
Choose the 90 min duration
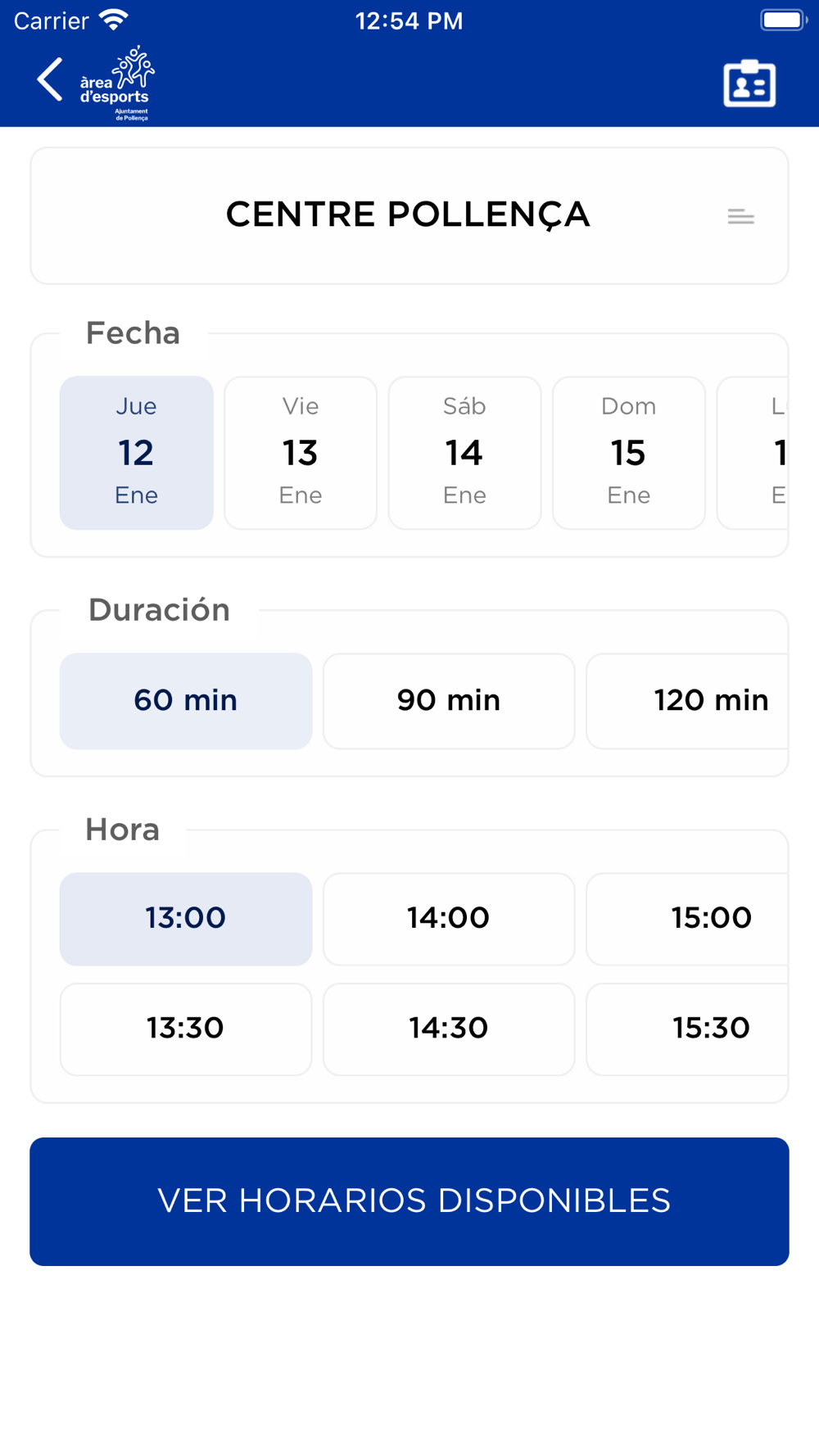449,701
